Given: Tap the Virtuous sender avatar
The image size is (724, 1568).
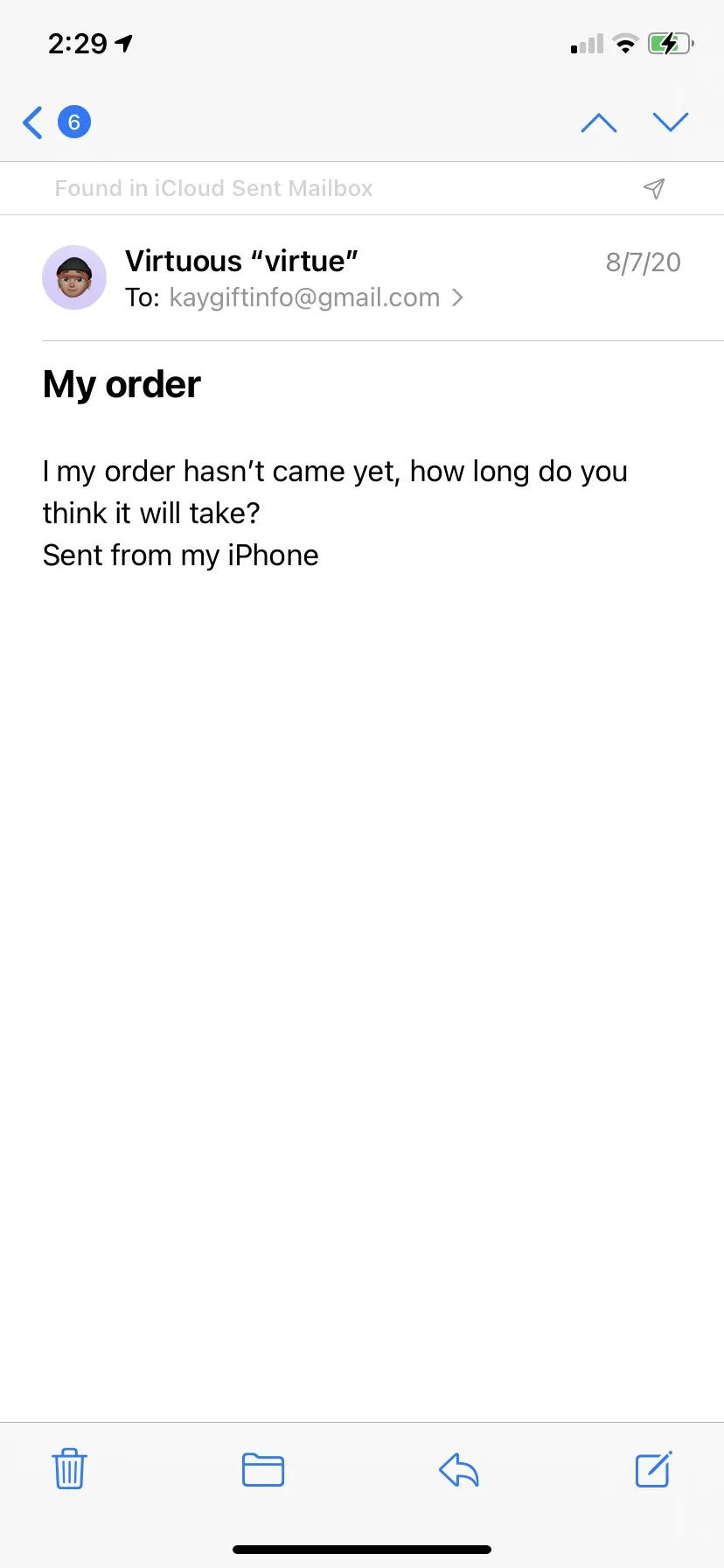Looking at the screenshot, I should 74,277.
